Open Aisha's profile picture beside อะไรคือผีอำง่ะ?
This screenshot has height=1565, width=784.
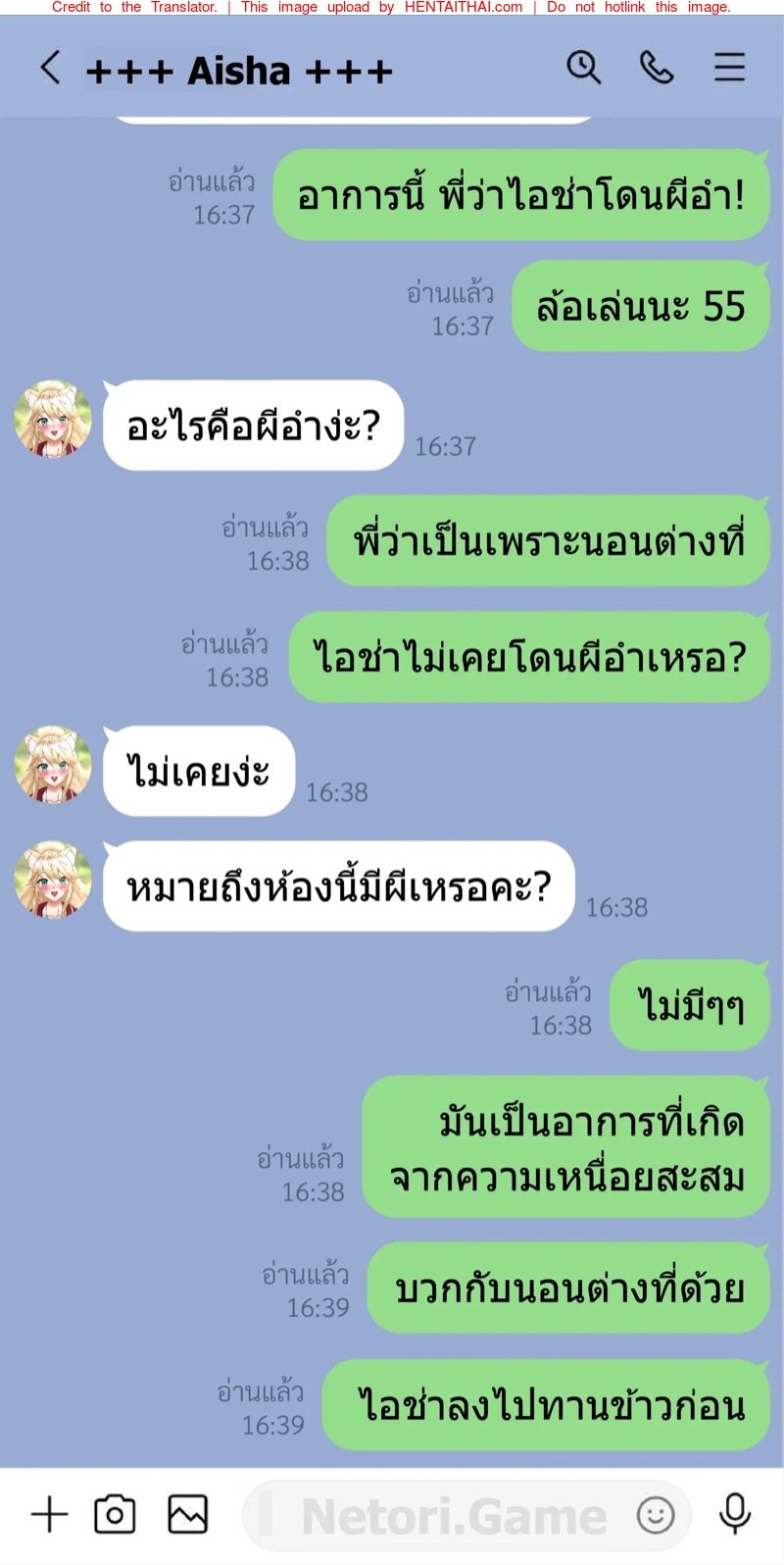[54, 420]
